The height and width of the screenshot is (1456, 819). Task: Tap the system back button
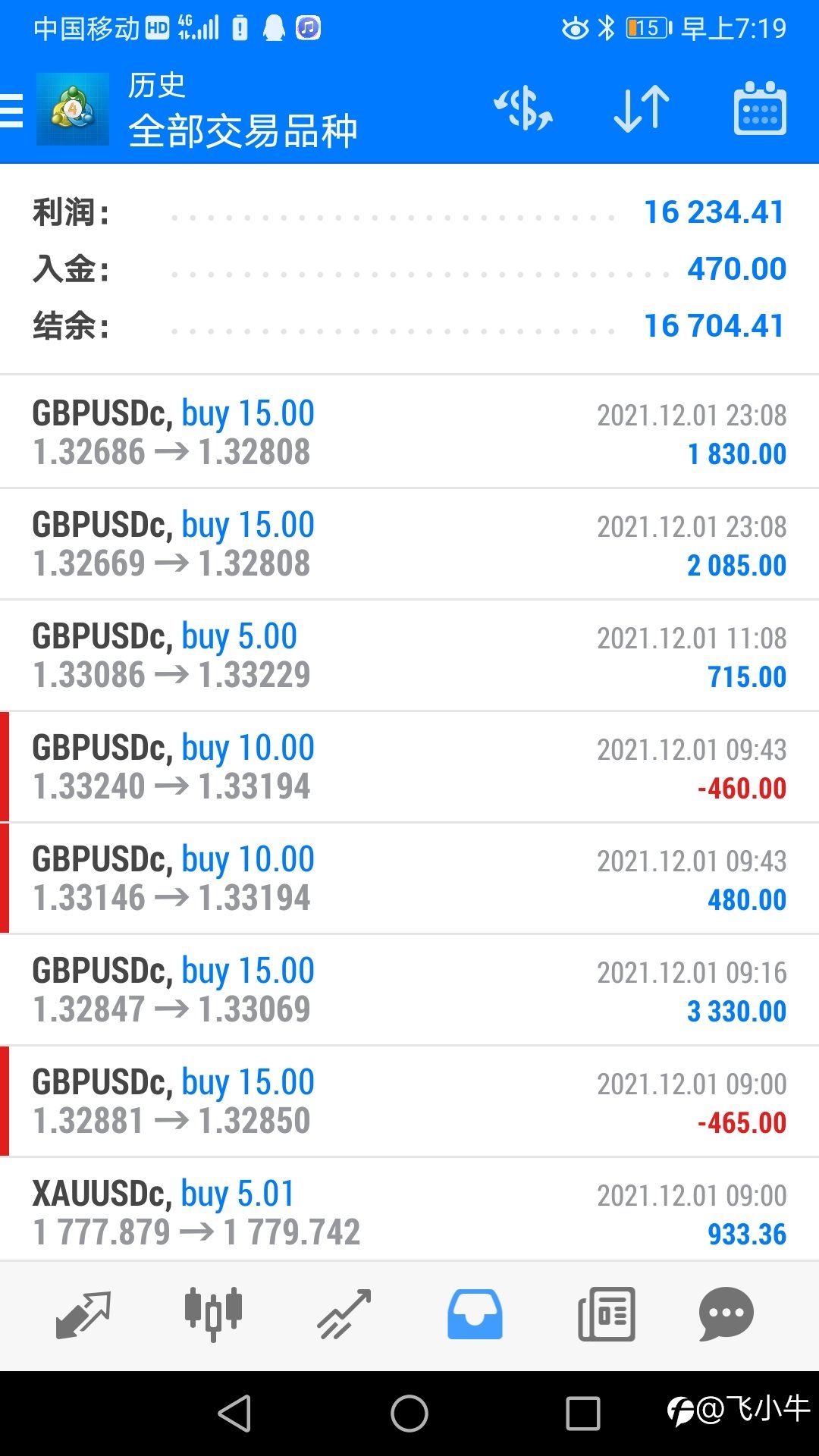coord(235,1414)
